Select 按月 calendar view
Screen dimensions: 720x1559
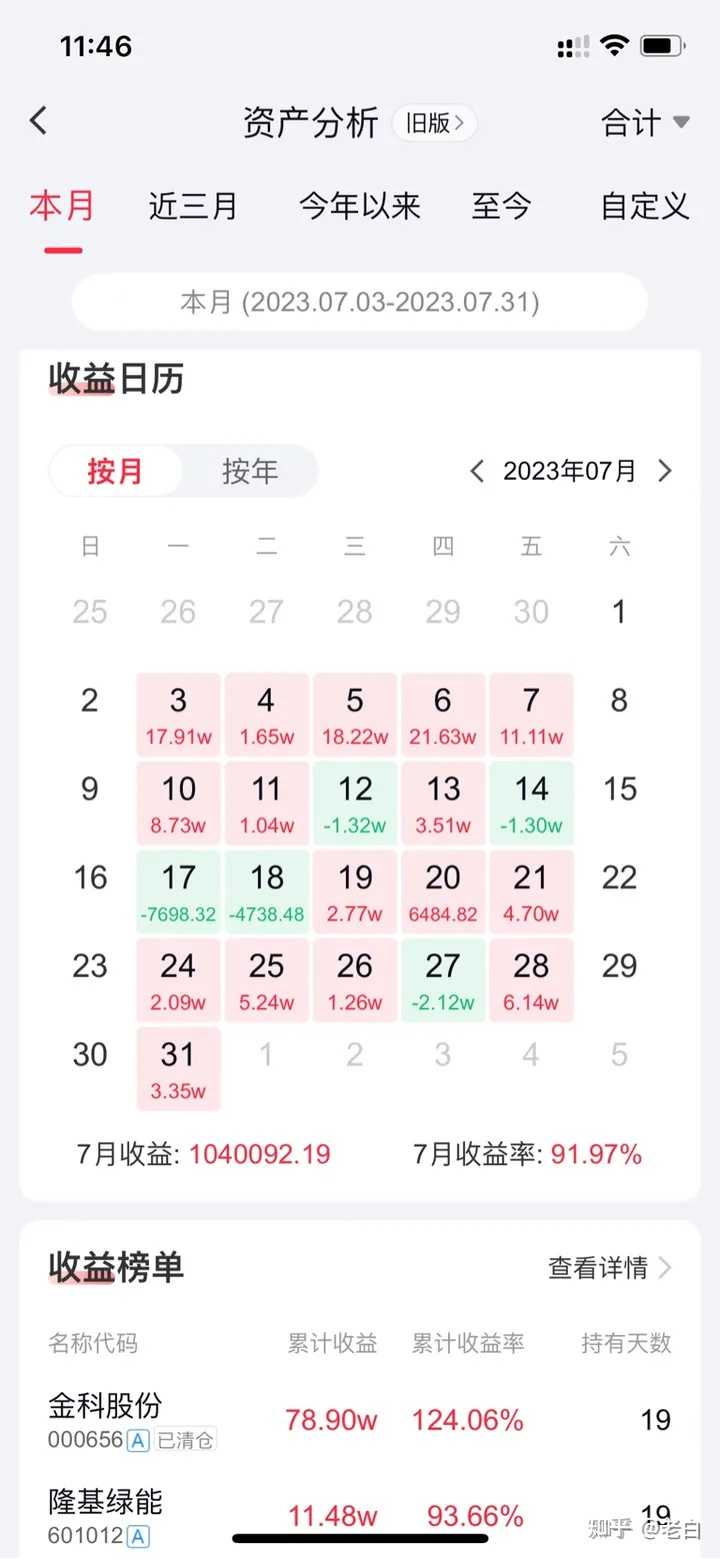[x=115, y=471]
